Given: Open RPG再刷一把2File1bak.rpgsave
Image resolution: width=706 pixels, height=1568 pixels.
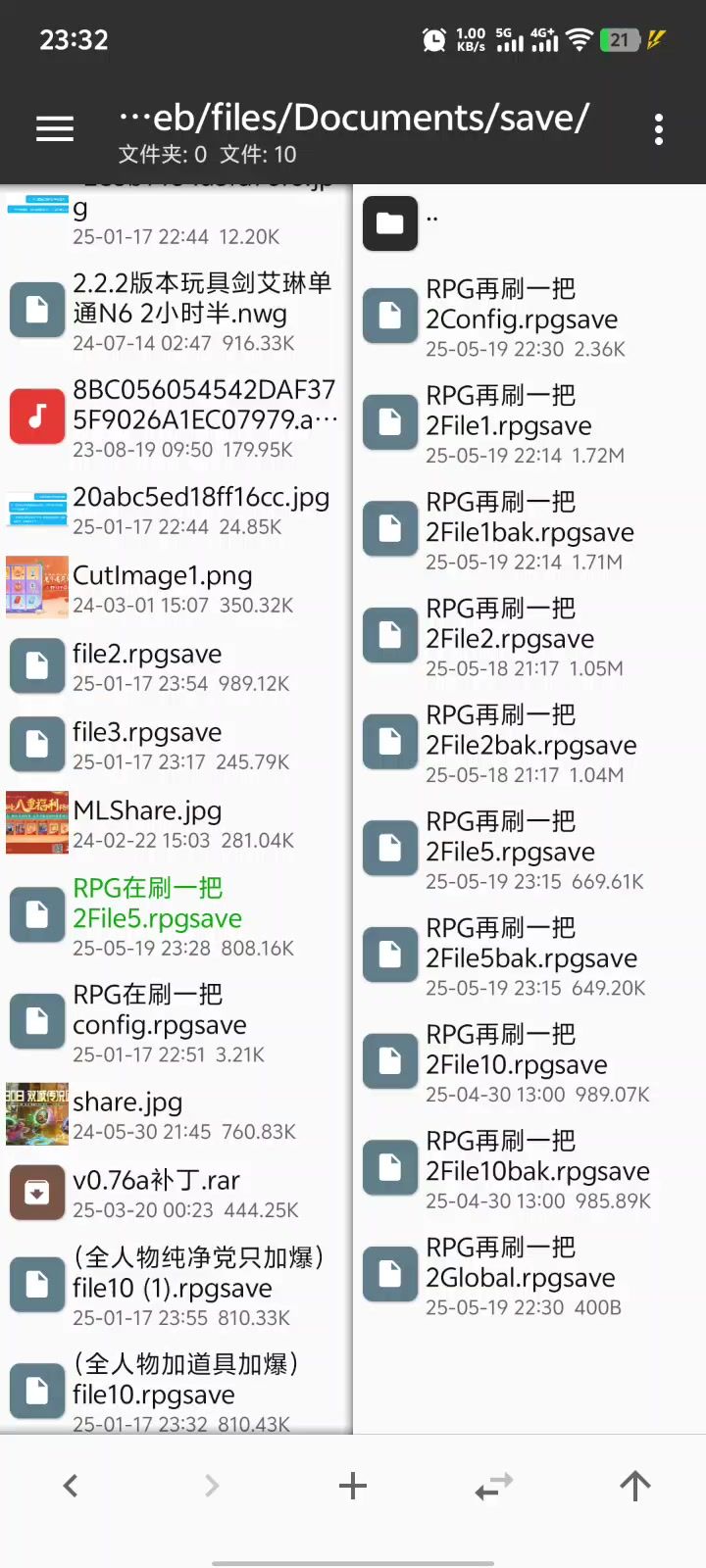Looking at the screenshot, I should 529,531.
